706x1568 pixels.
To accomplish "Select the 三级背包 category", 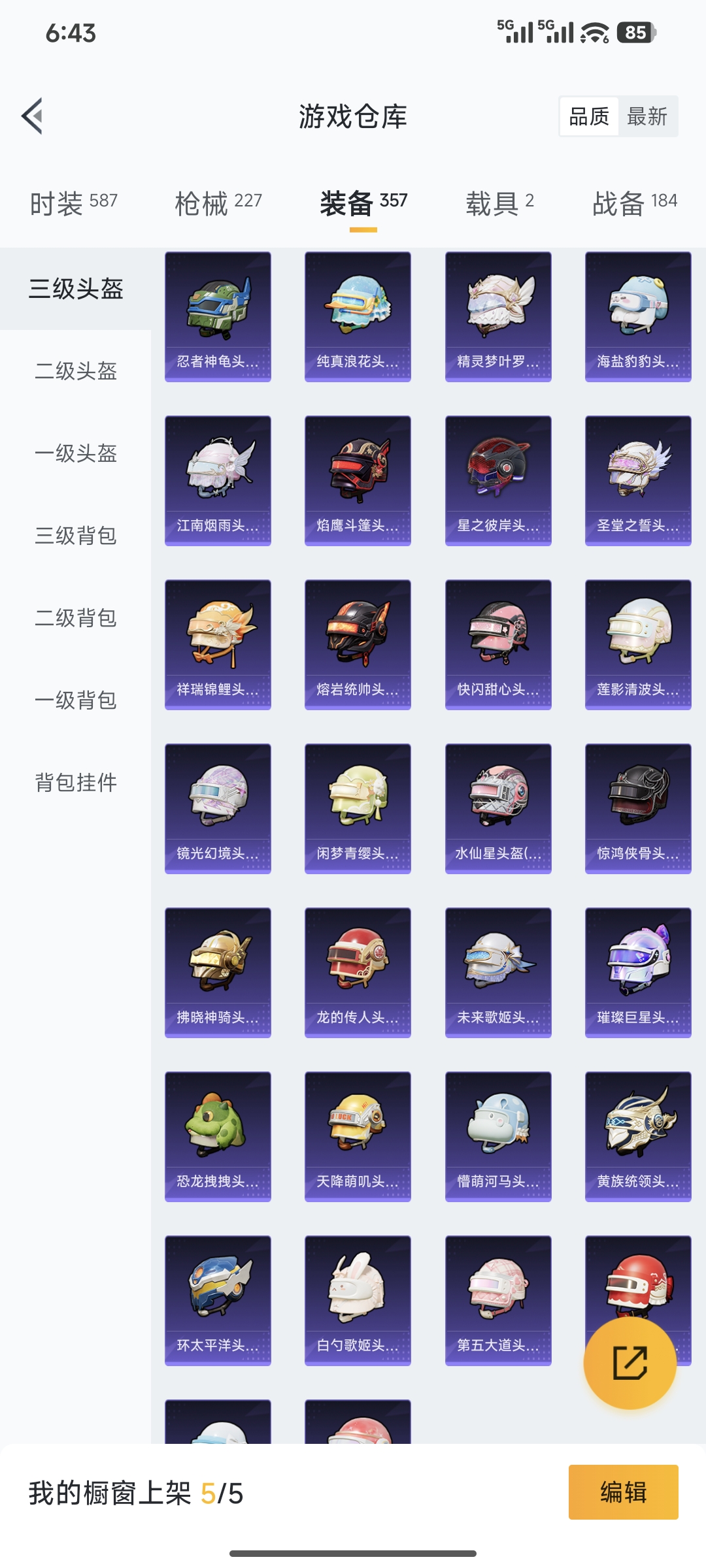I will pyautogui.click(x=76, y=536).
